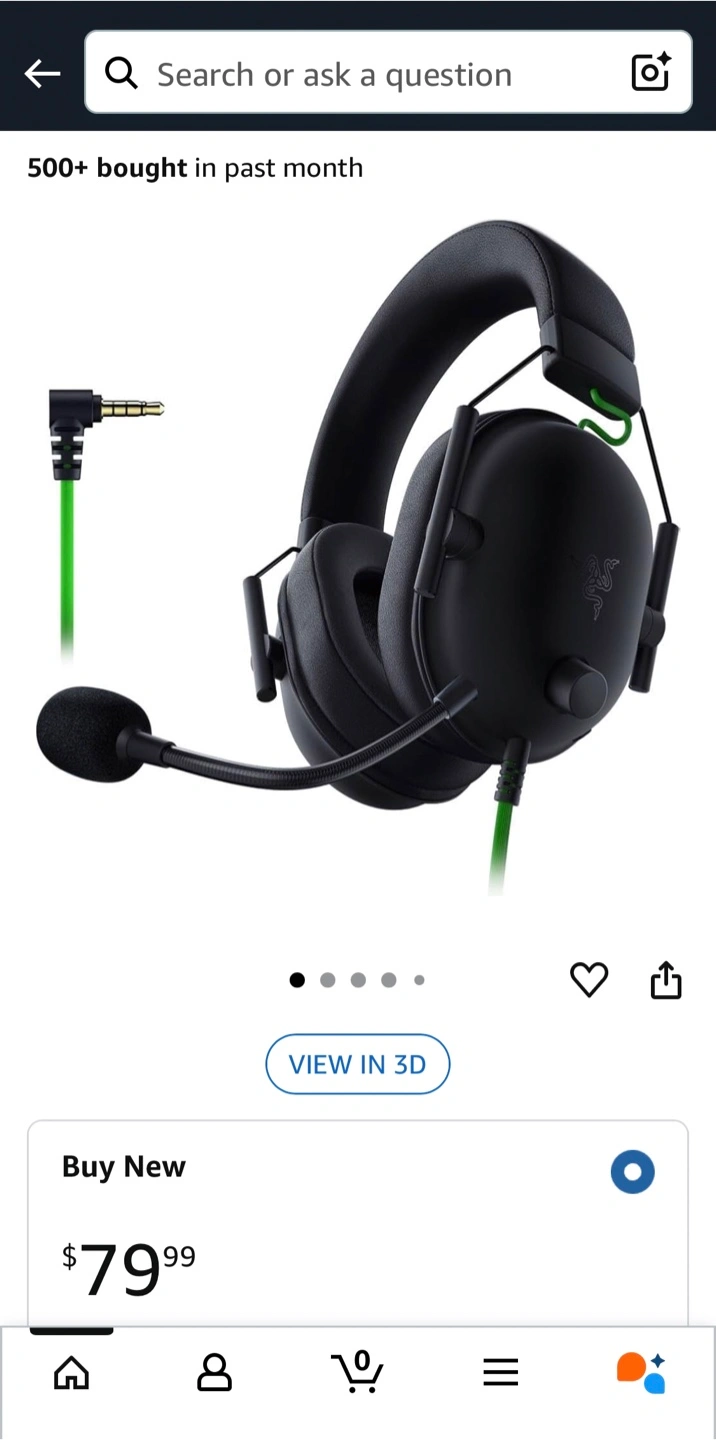Go to the Home tab
This screenshot has width=716, height=1440.
[71, 1373]
